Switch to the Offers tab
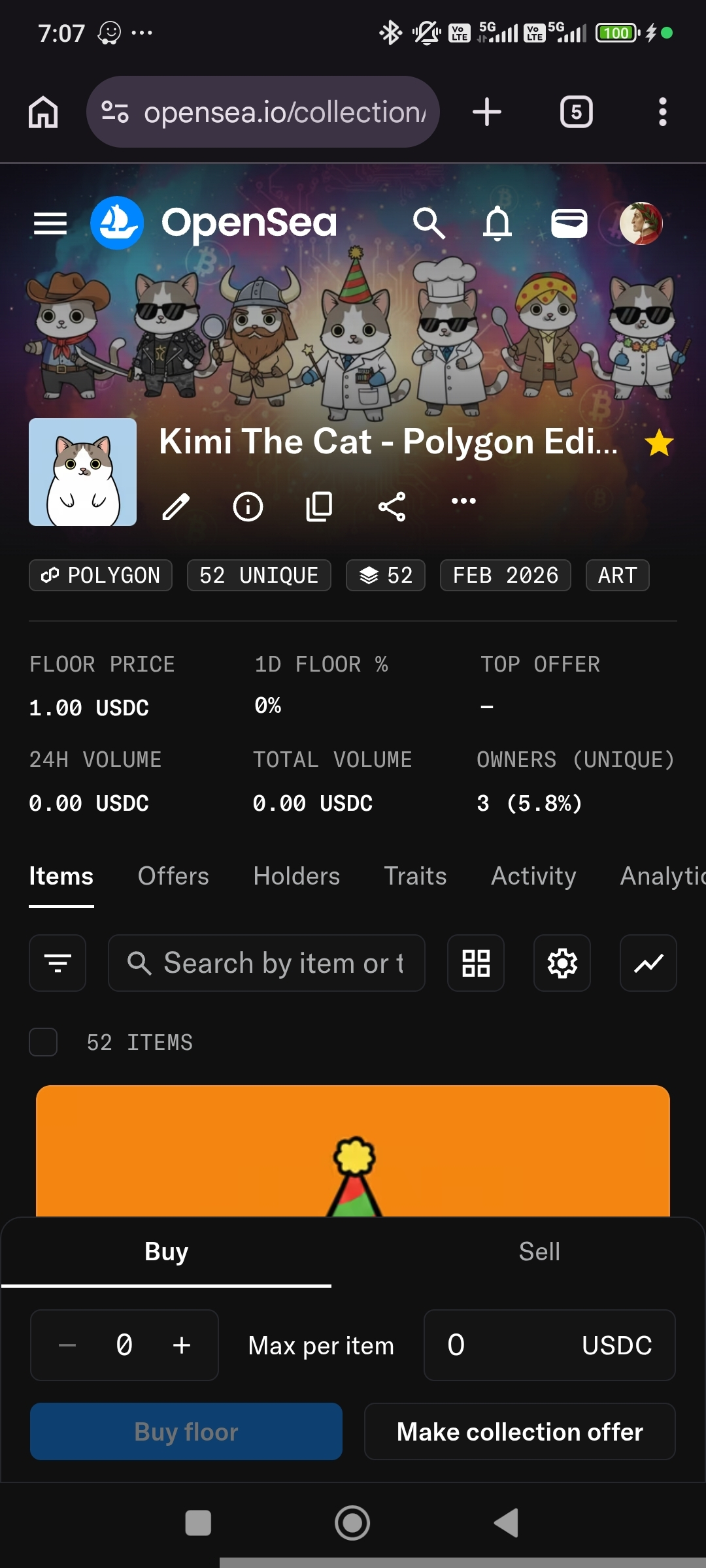 [173, 876]
